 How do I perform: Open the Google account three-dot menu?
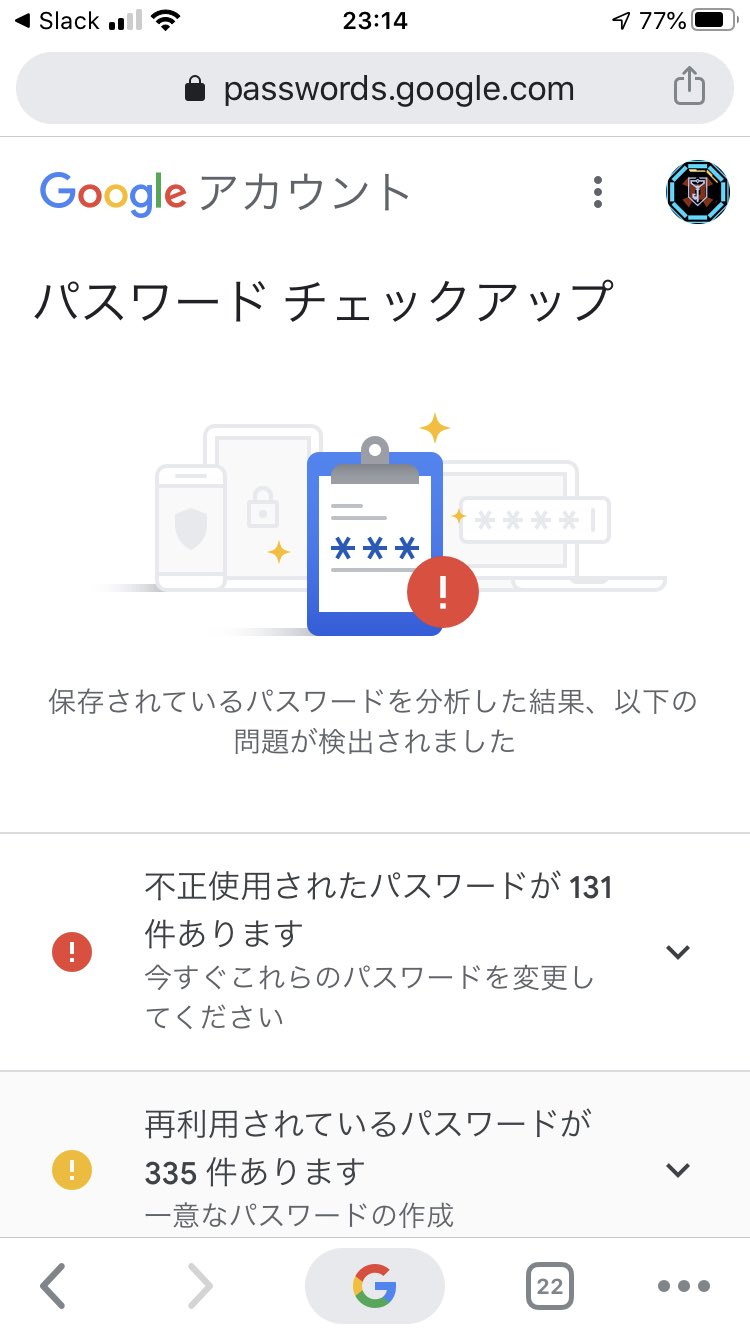point(598,192)
